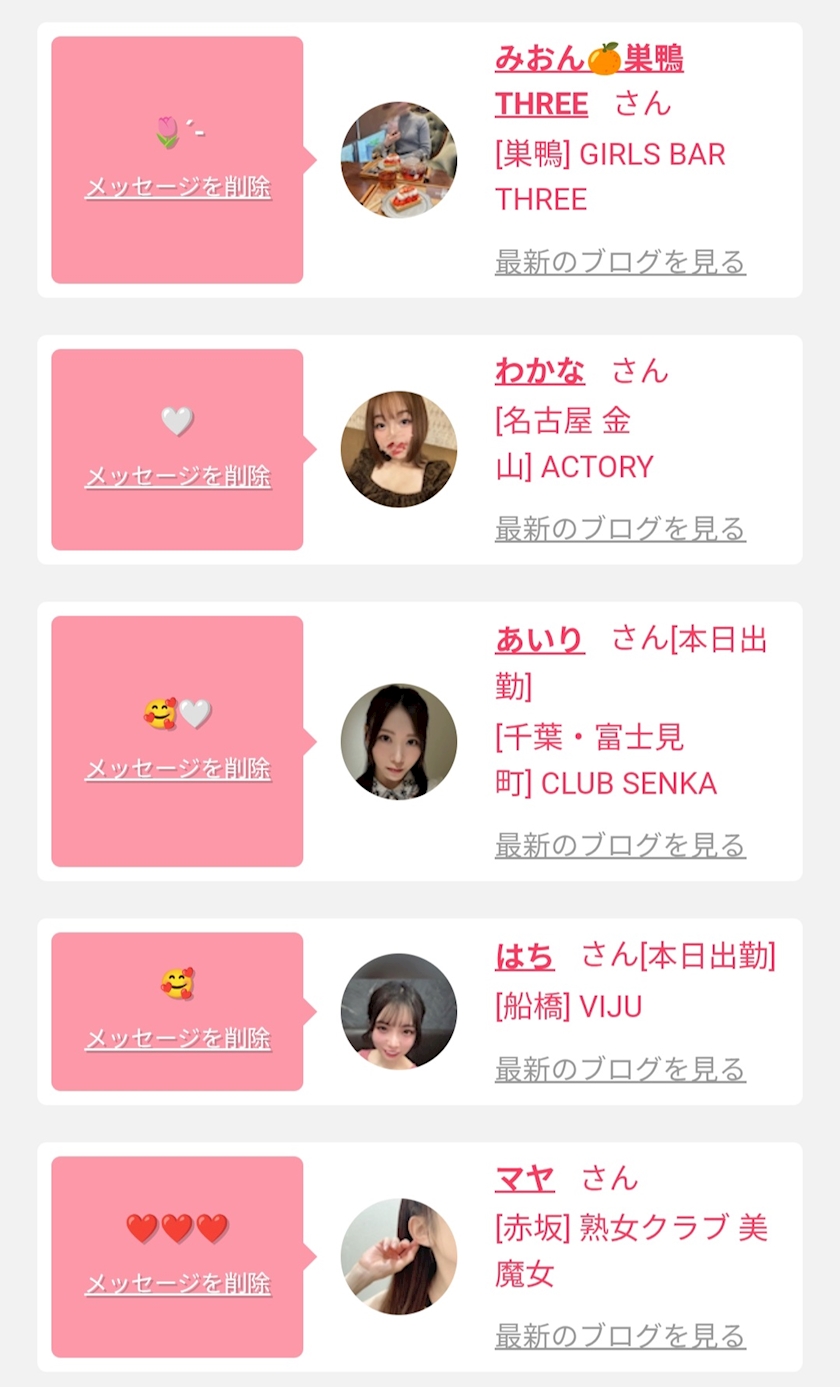The image size is (840, 1387).
Task: Open あいり's profile link
Action: click(x=540, y=638)
